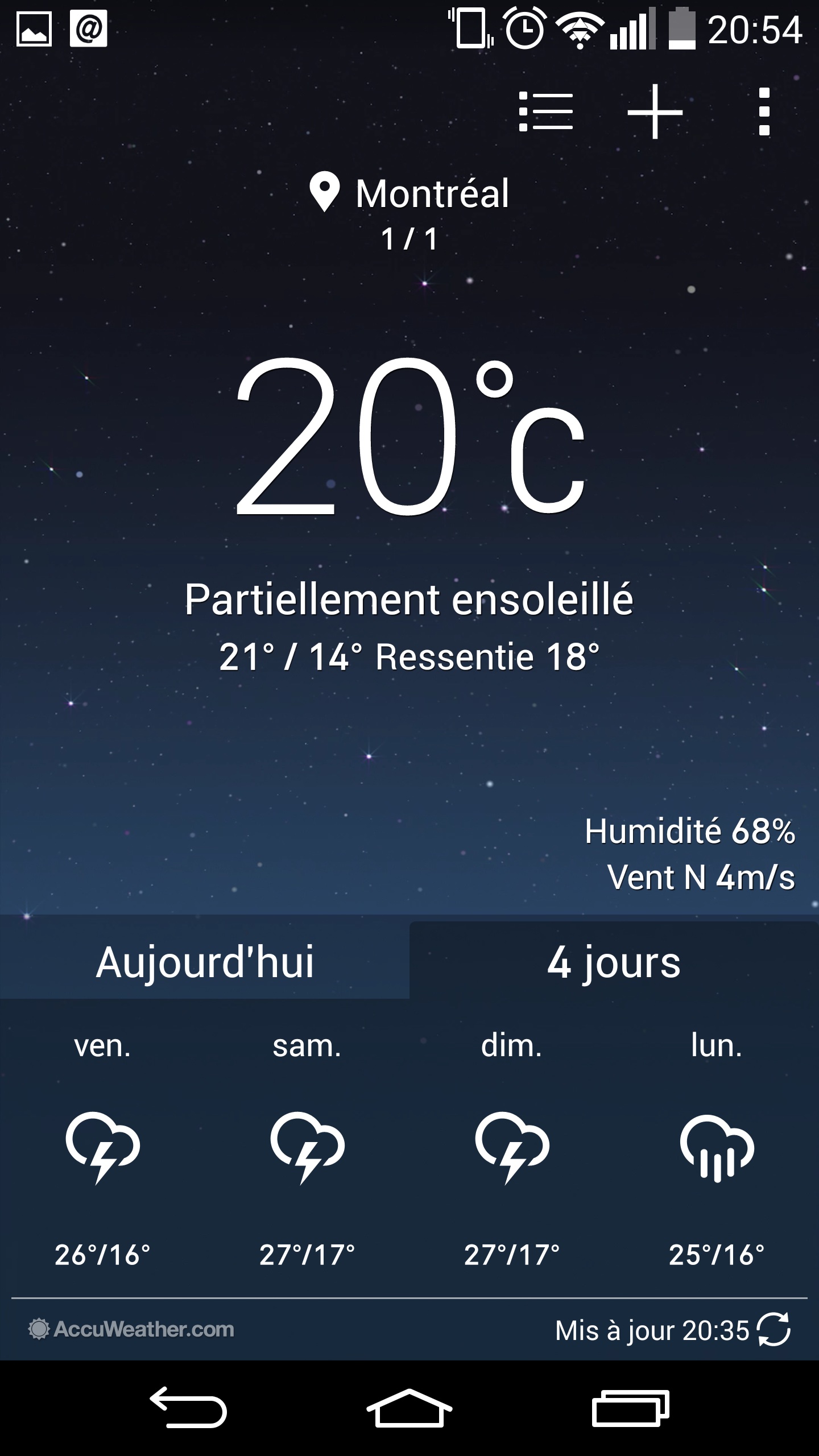The image size is (819, 1456).
Task: Select the 4 jours tab
Action: [x=614, y=962]
